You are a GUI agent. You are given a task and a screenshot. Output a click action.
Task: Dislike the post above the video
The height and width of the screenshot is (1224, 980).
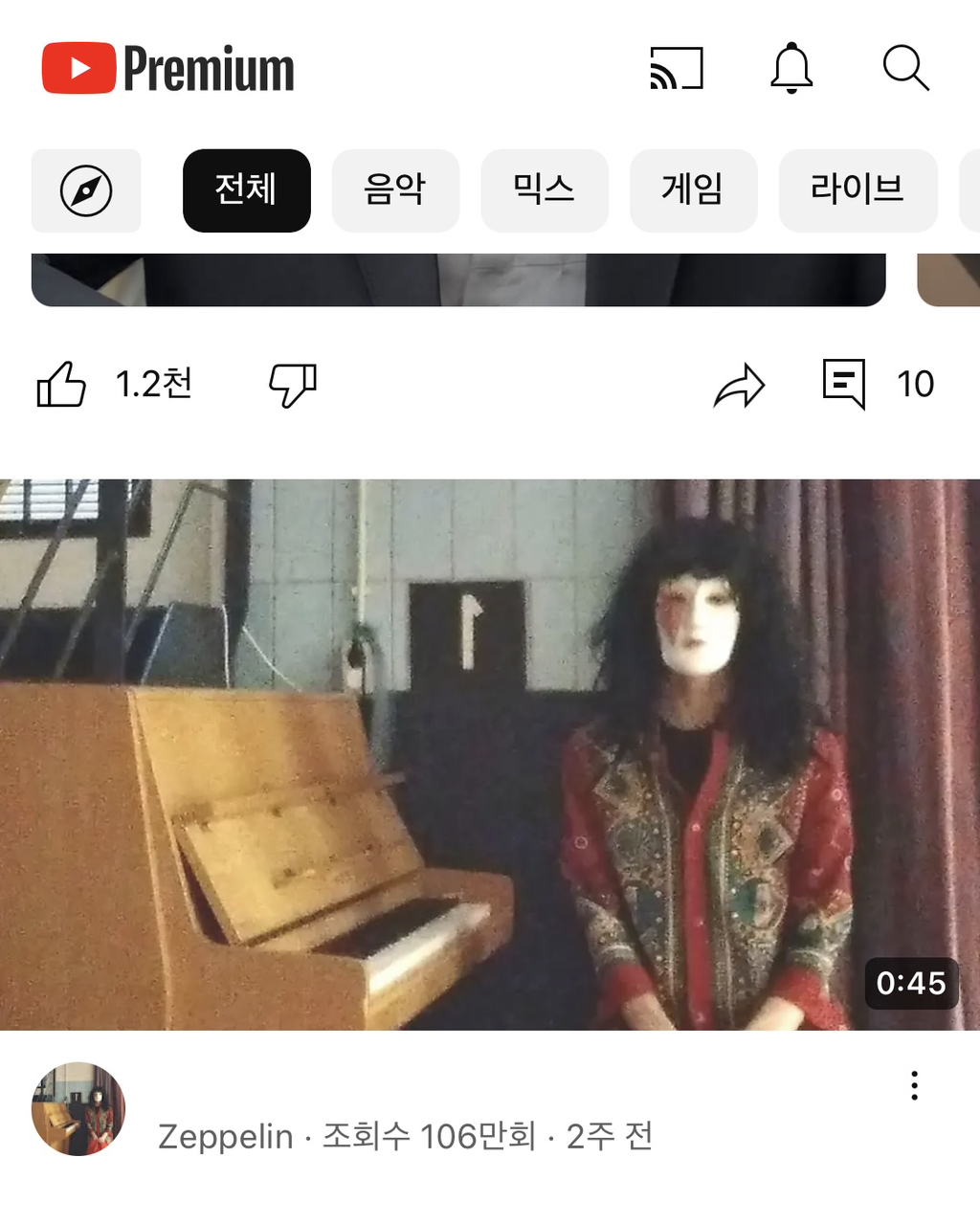coord(293,385)
